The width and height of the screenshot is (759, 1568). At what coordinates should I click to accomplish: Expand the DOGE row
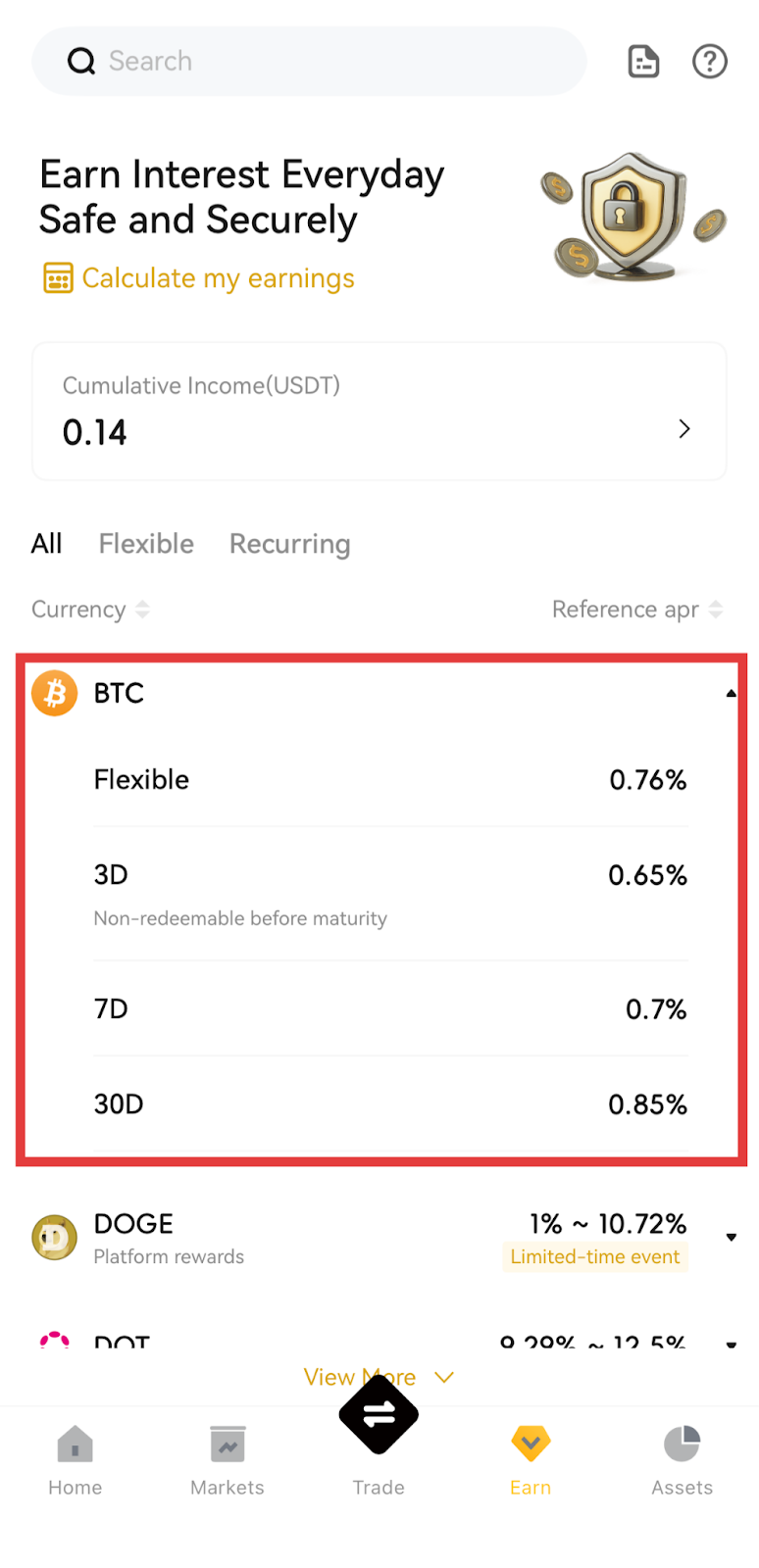[x=730, y=1238]
